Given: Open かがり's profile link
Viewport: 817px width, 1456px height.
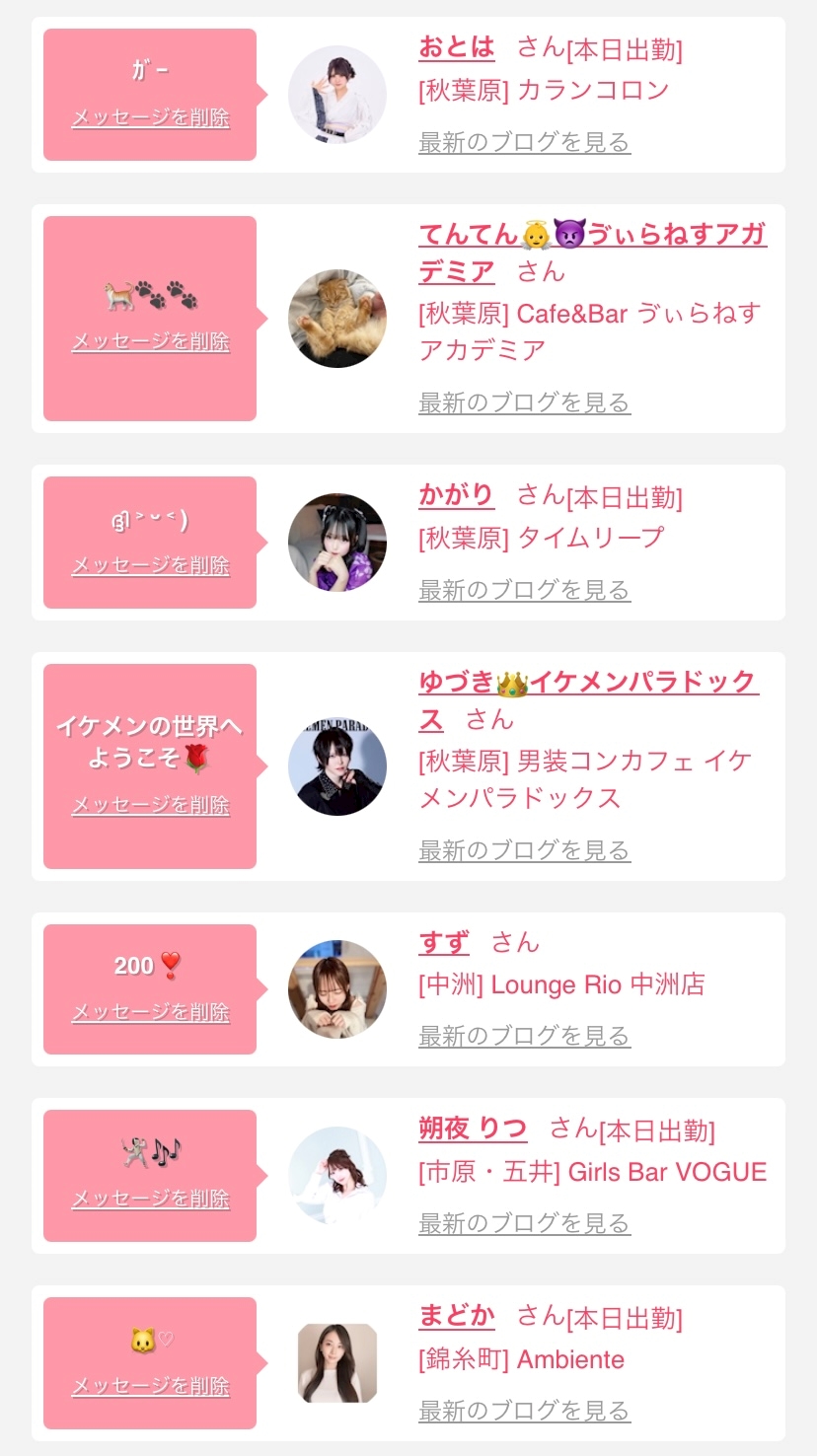Looking at the screenshot, I should (x=456, y=495).
